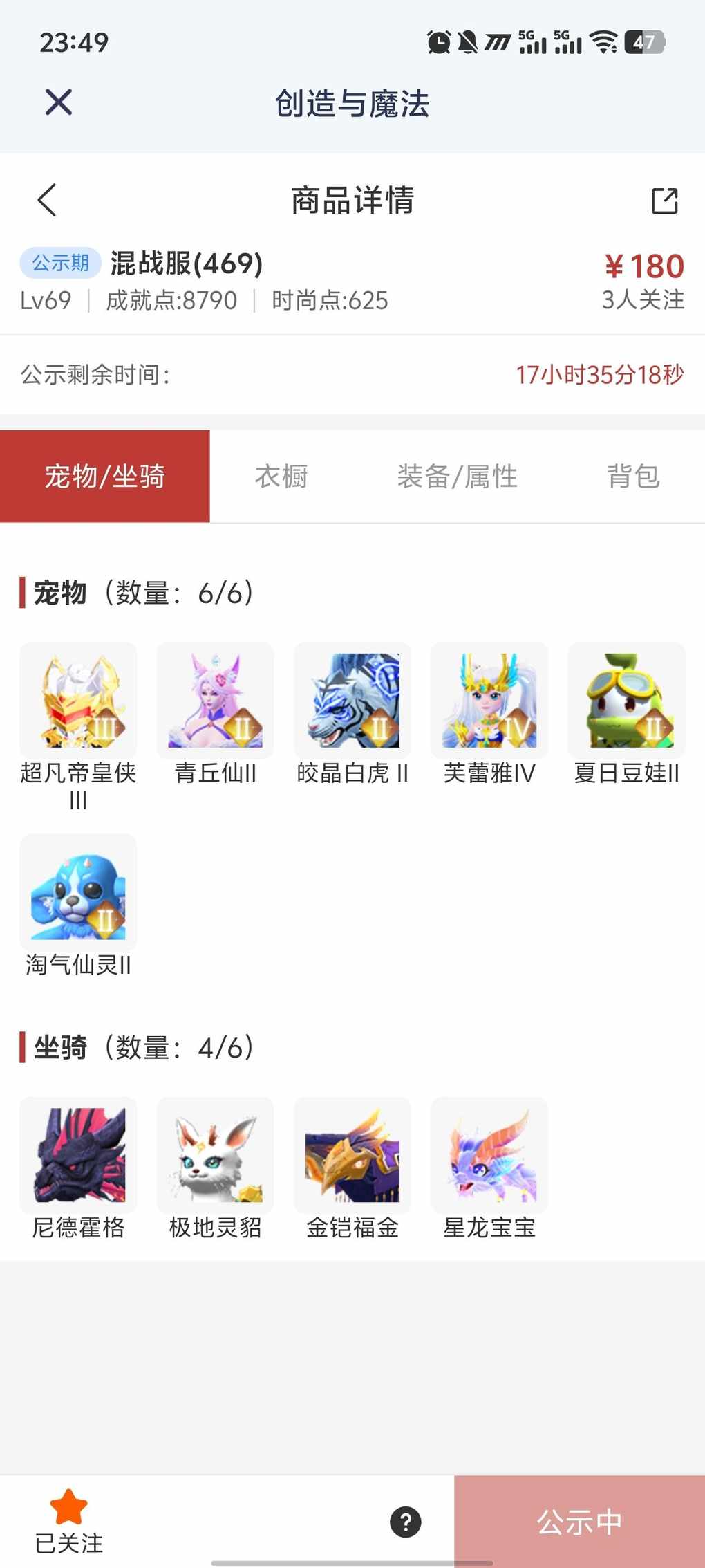Screen dimensions: 705x1568
Task: Tap the 公示中 button
Action: 579,1522
